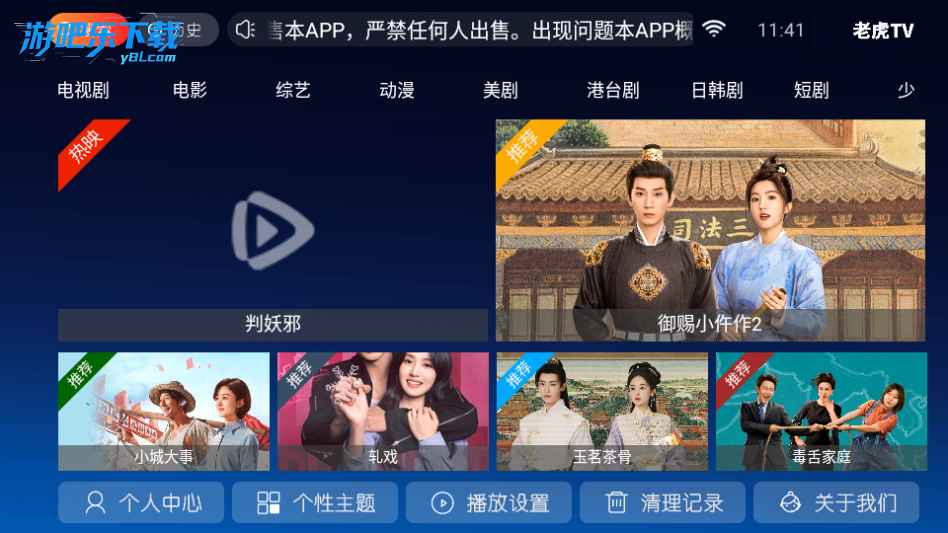Play the featured show 判妖邪
The height and width of the screenshot is (533, 948).
click(x=273, y=231)
